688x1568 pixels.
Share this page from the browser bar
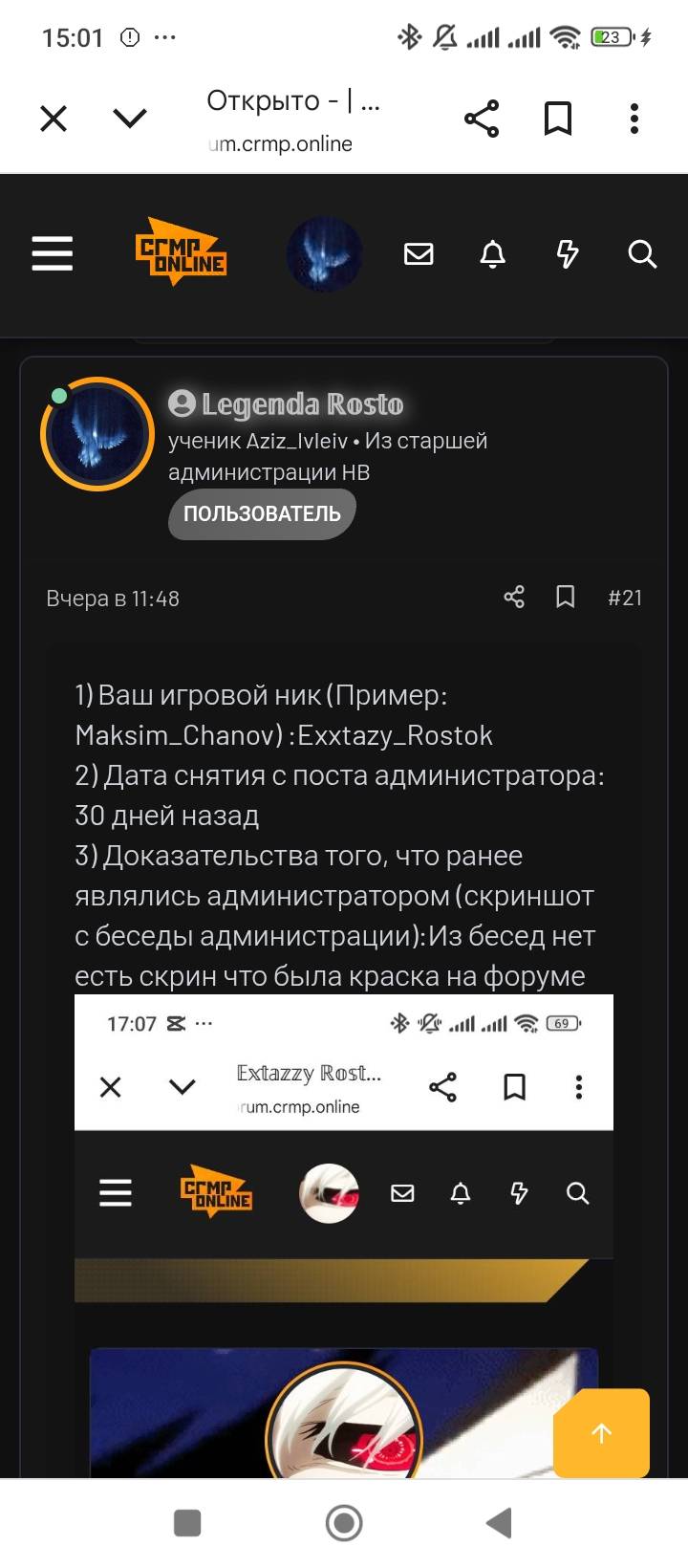coord(482,119)
